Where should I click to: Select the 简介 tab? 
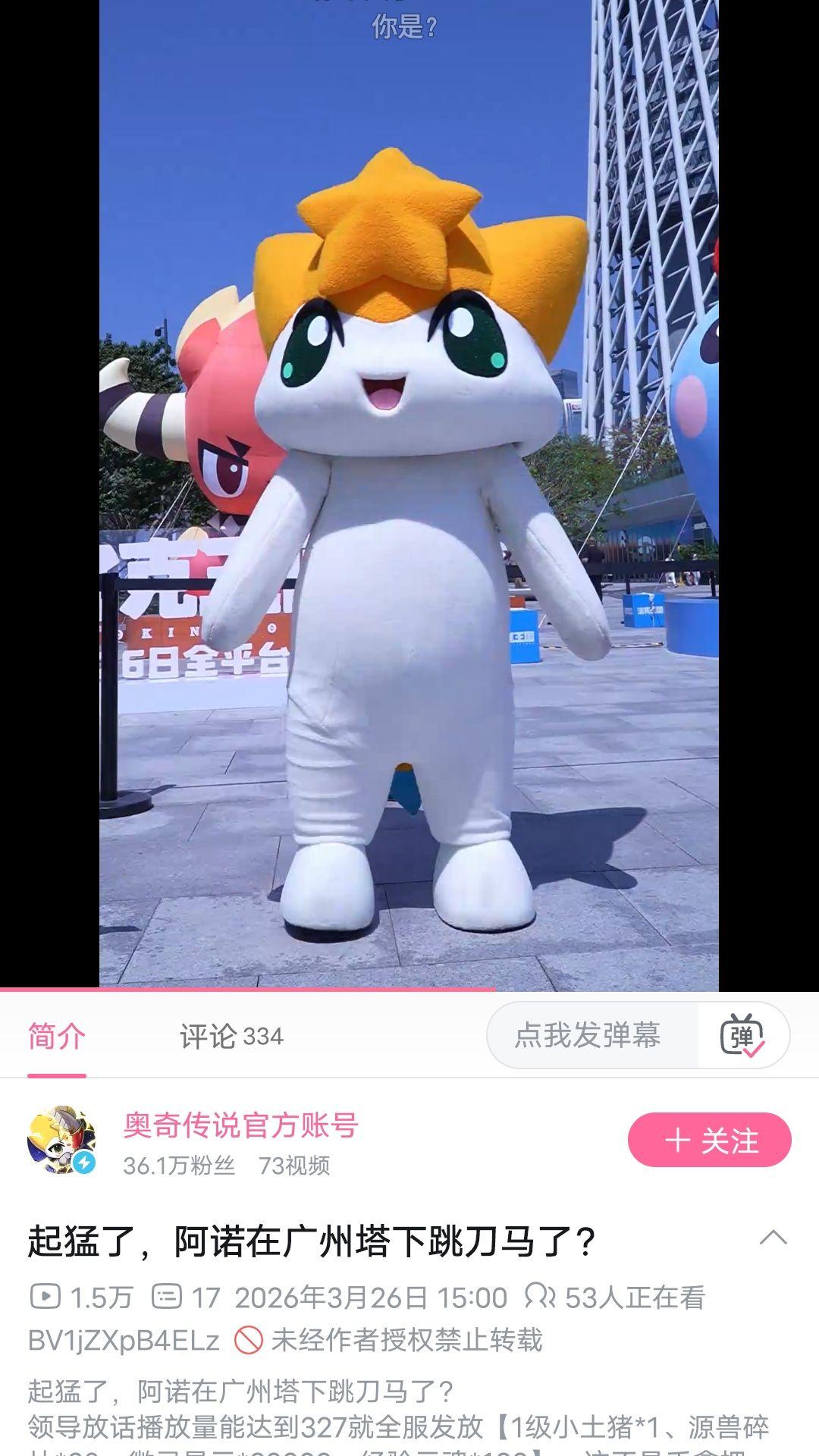tap(57, 1036)
